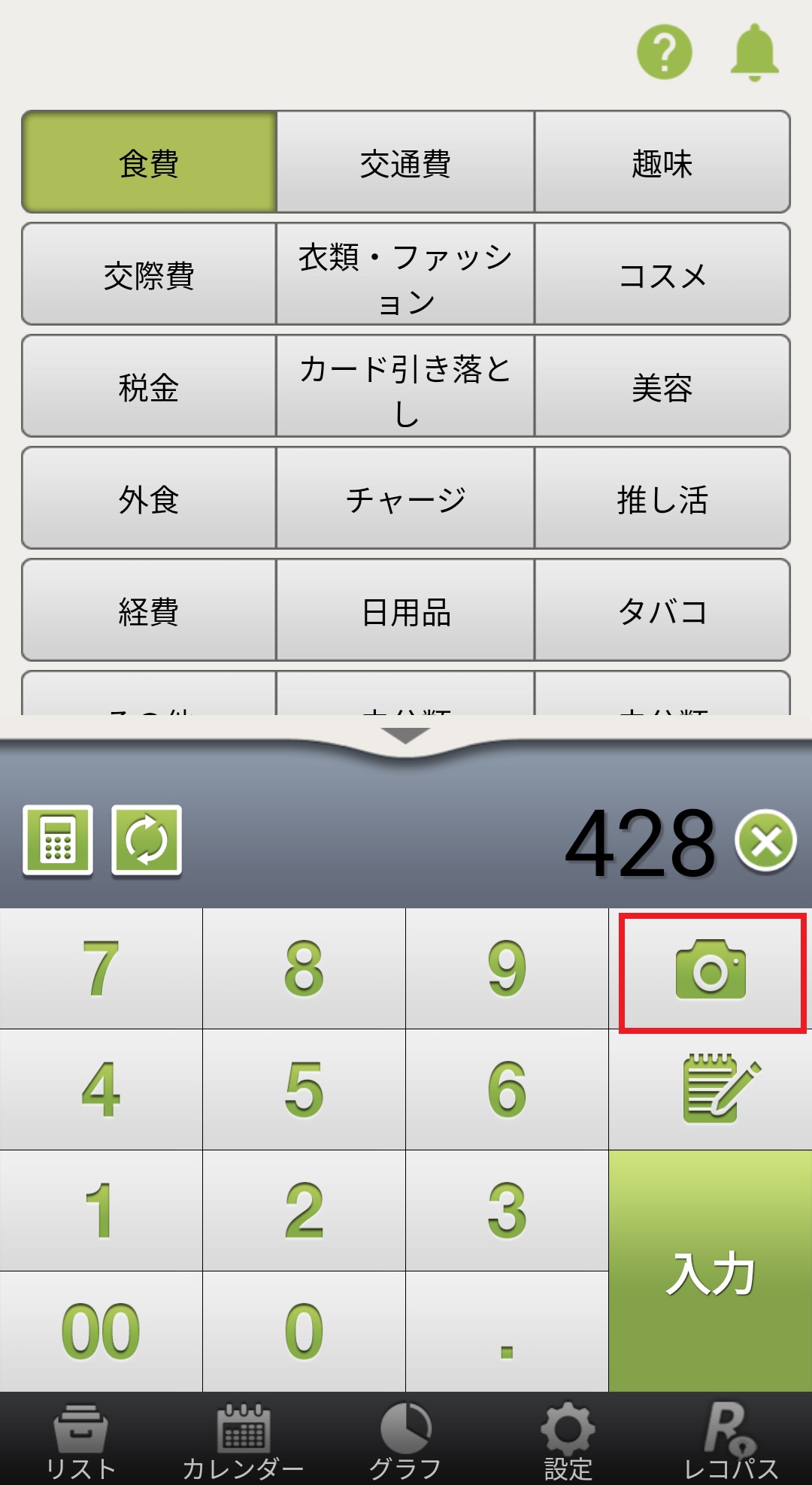The height and width of the screenshot is (1485, 812).
Task: Open the camera to capture a receipt
Action: 711,971
